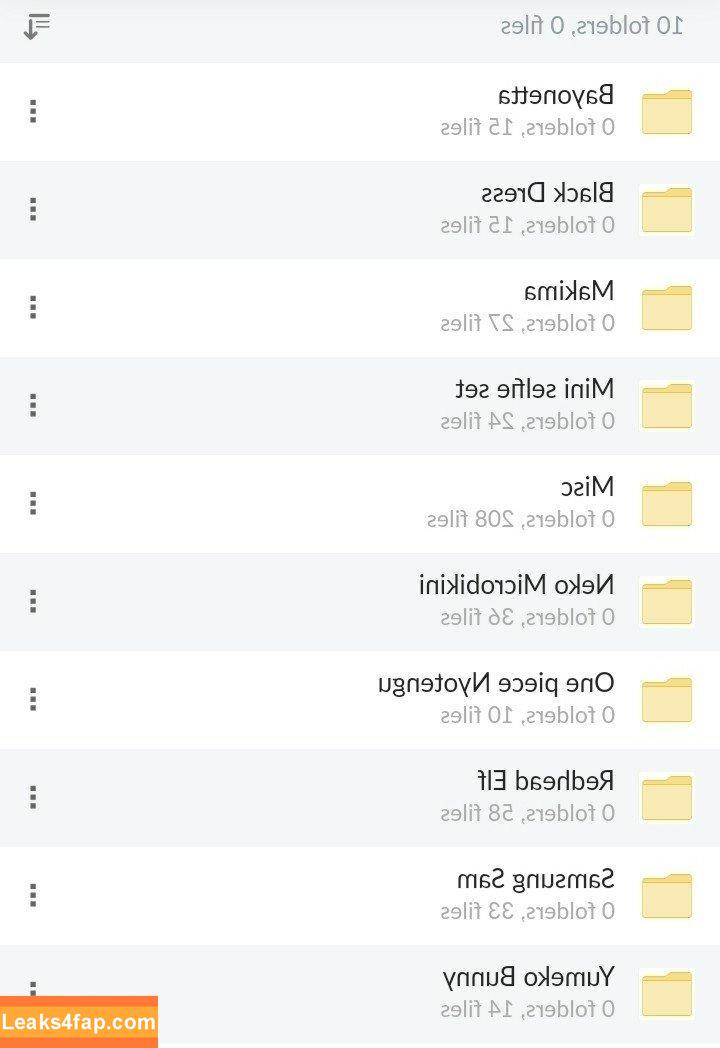The image size is (720, 1048).
Task: Tap the three-dot menu beside Samsung Sam
Action: (x=33, y=895)
